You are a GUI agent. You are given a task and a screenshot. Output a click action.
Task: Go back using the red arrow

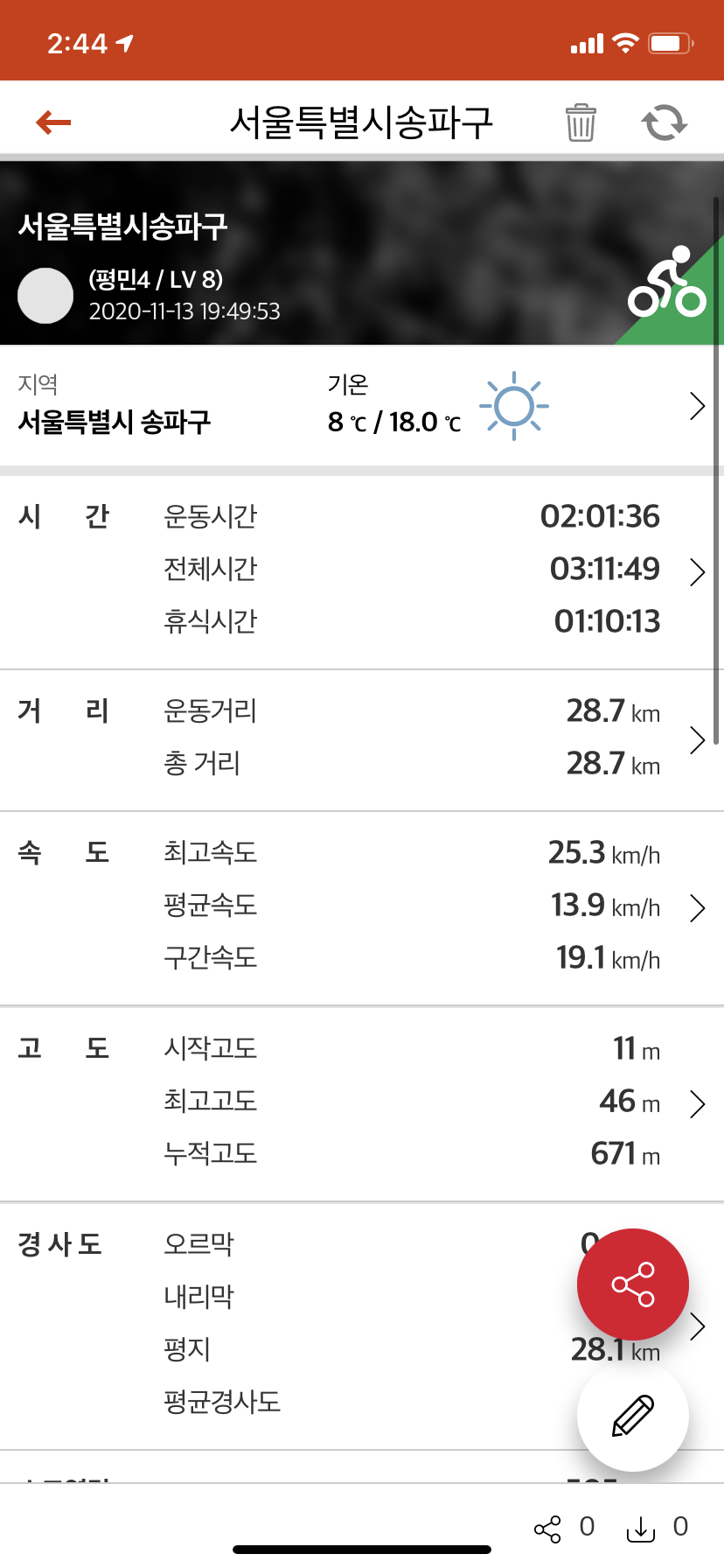(53, 122)
